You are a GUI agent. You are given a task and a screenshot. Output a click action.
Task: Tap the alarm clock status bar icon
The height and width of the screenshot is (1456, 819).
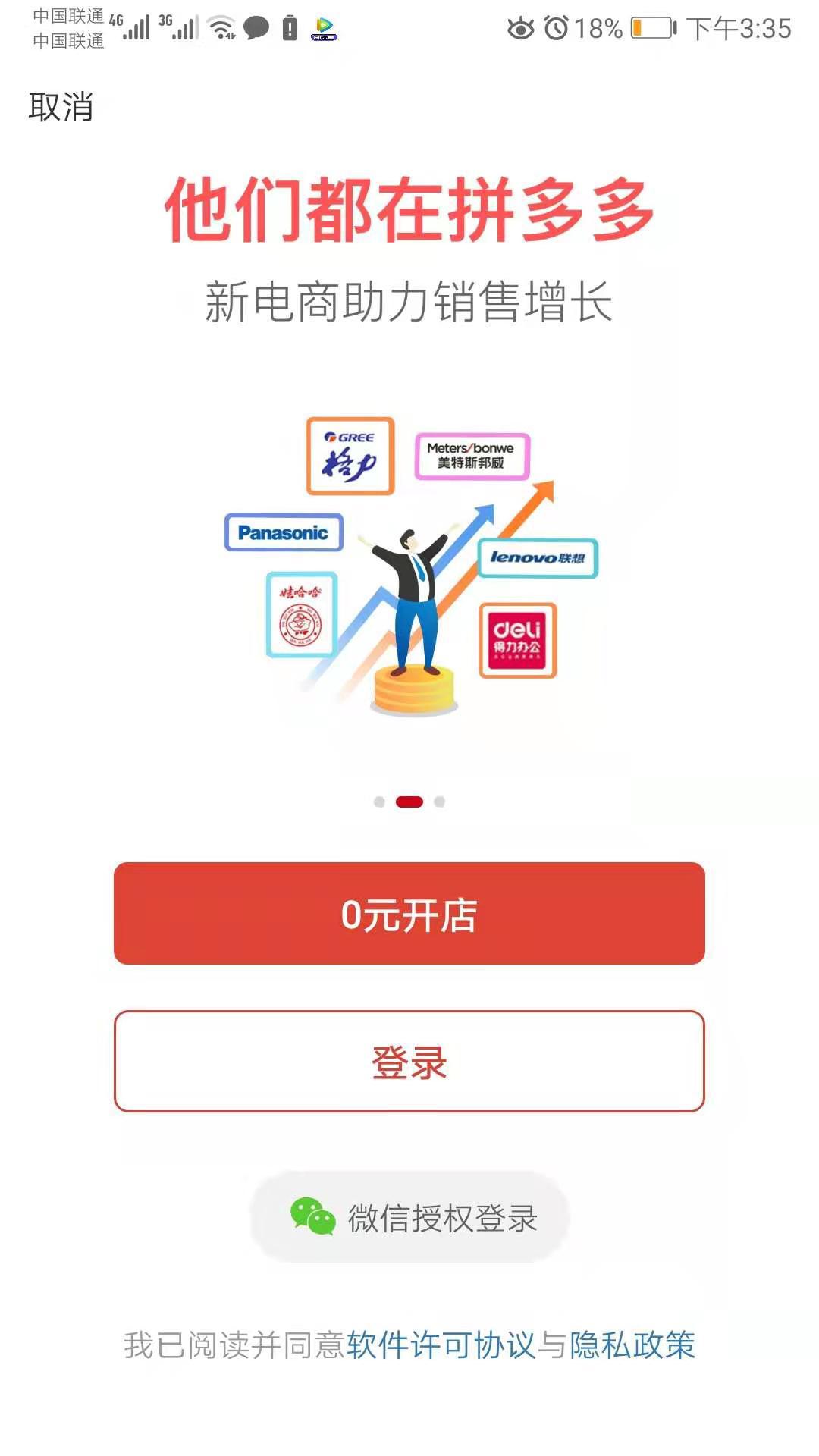coord(559,27)
